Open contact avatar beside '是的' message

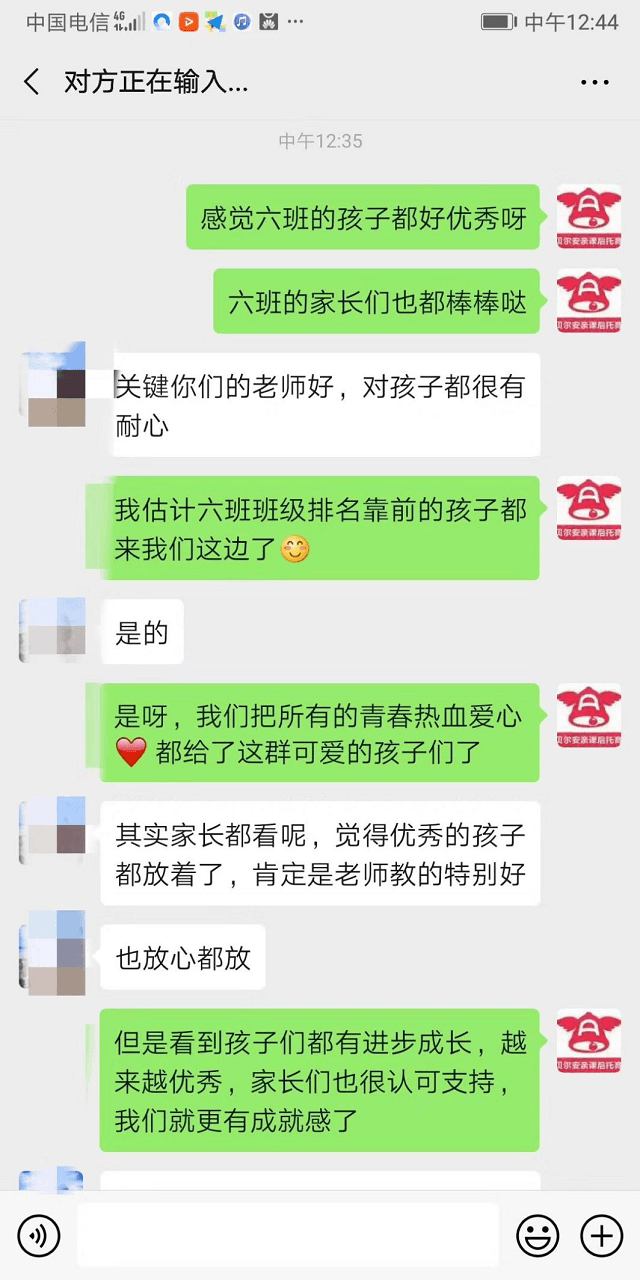pos(52,630)
